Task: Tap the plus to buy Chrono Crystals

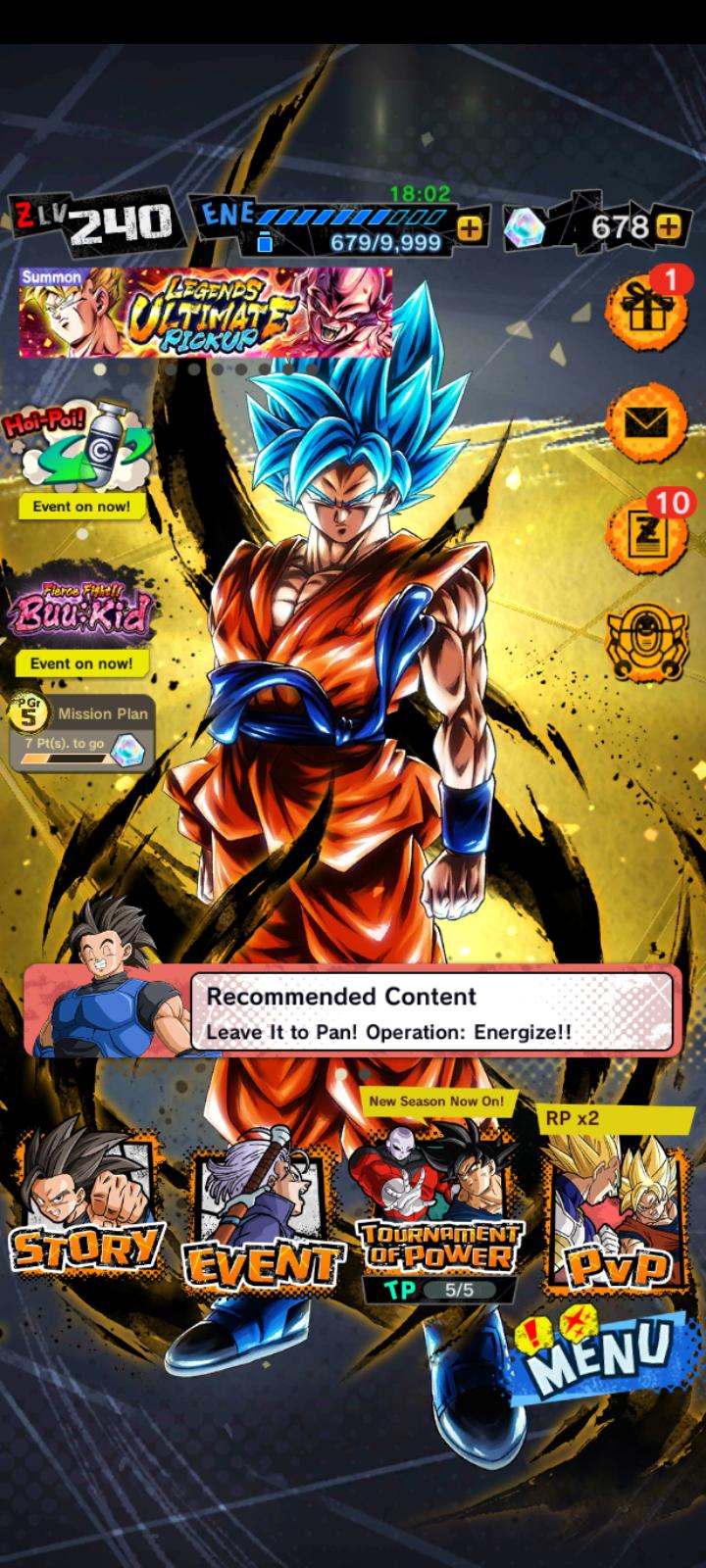Action: click(669, 226)
